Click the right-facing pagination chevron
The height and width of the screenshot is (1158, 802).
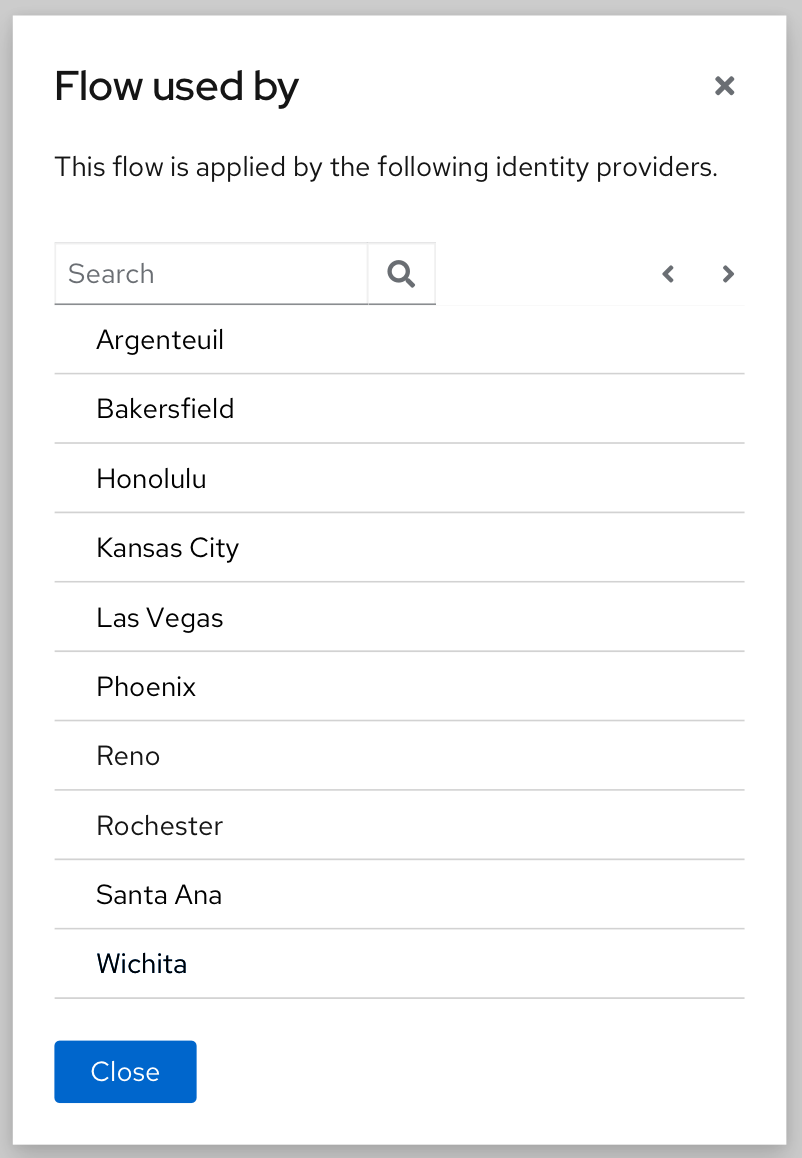[x=727, y=273]
